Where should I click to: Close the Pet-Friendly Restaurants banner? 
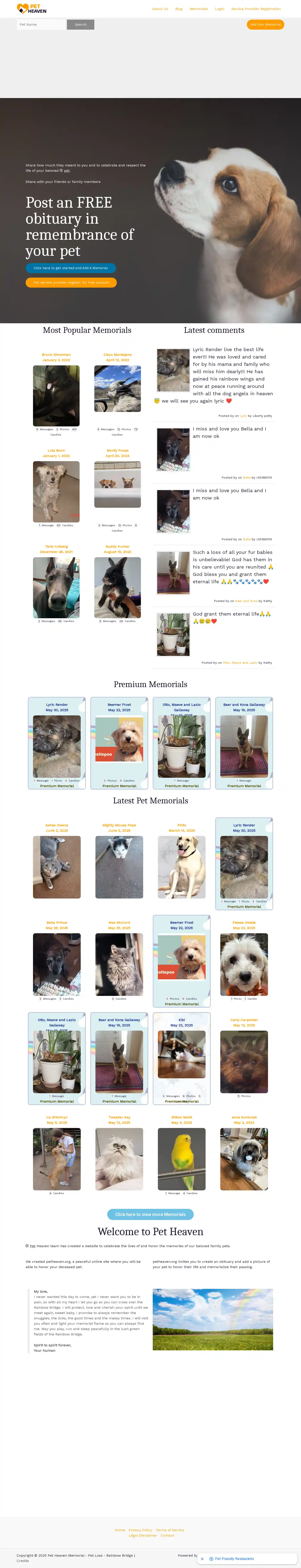point(202,1559)
